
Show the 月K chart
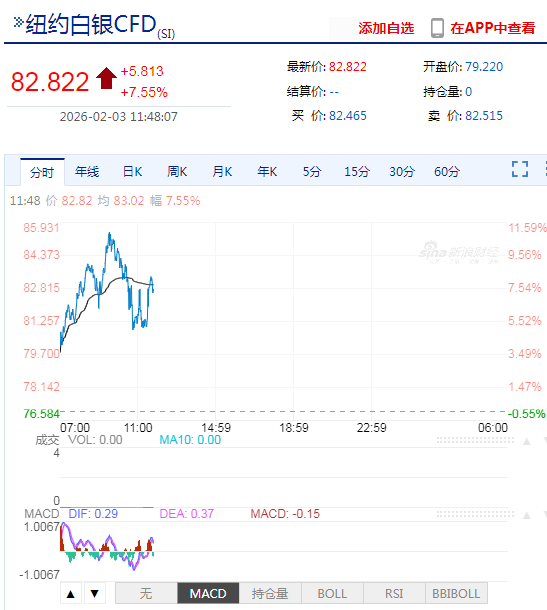pyautogui.click(x=222, y=172)
